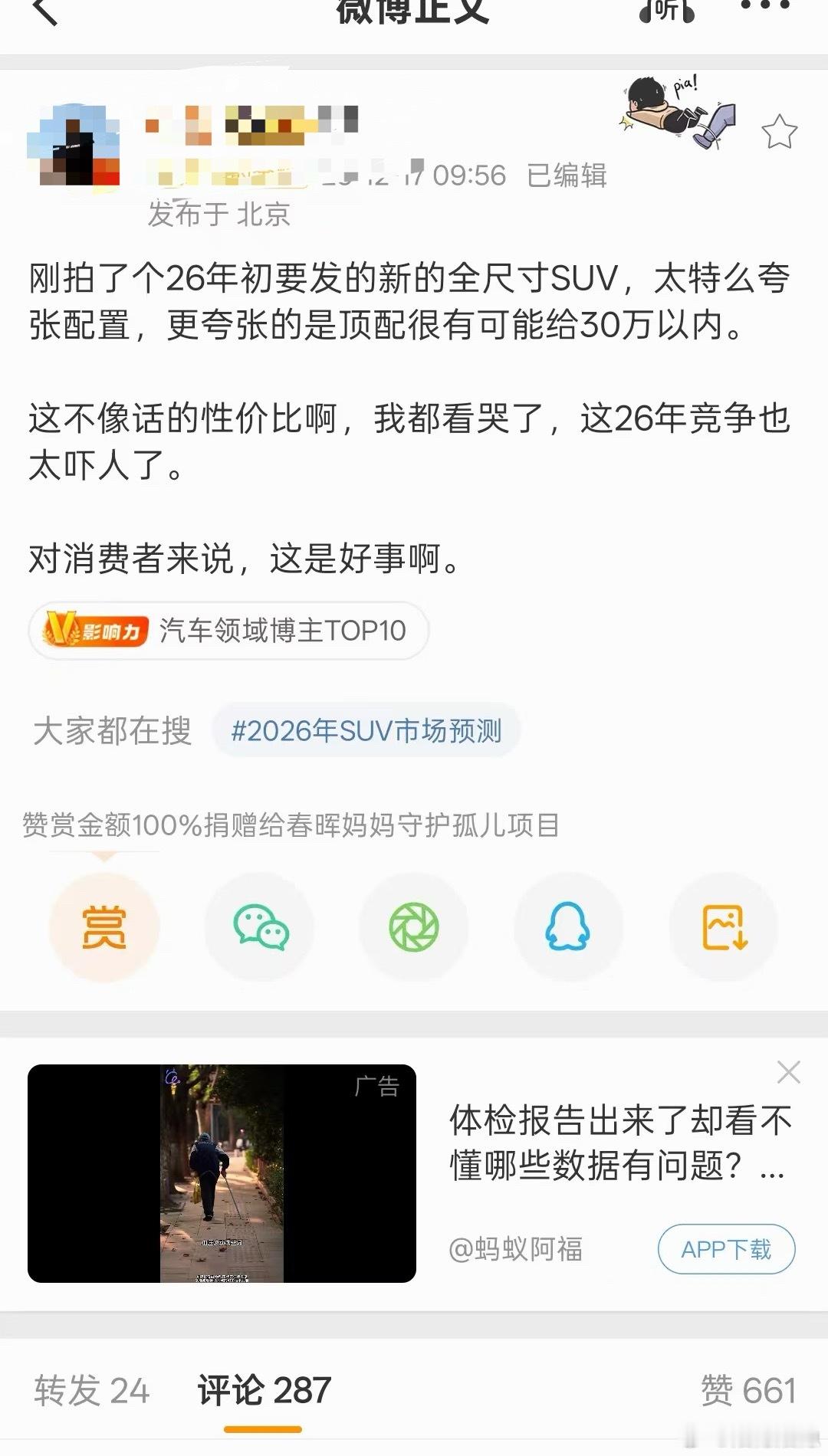Toggle the star to favorite this post
Image resolution: width=828 pixels, height=1456 pixels.
pos(777,130)
